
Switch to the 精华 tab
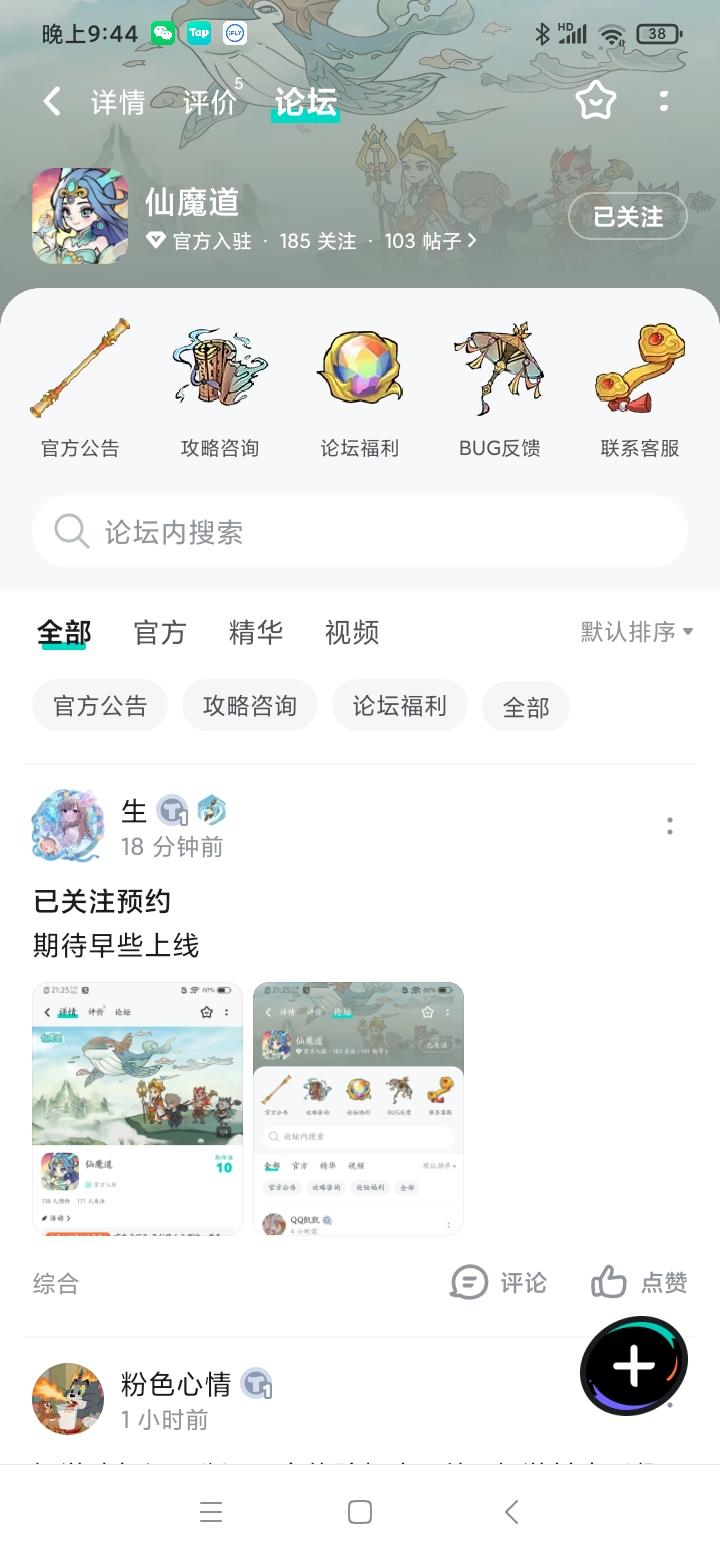pyautogui.click(x=256, y=631)
